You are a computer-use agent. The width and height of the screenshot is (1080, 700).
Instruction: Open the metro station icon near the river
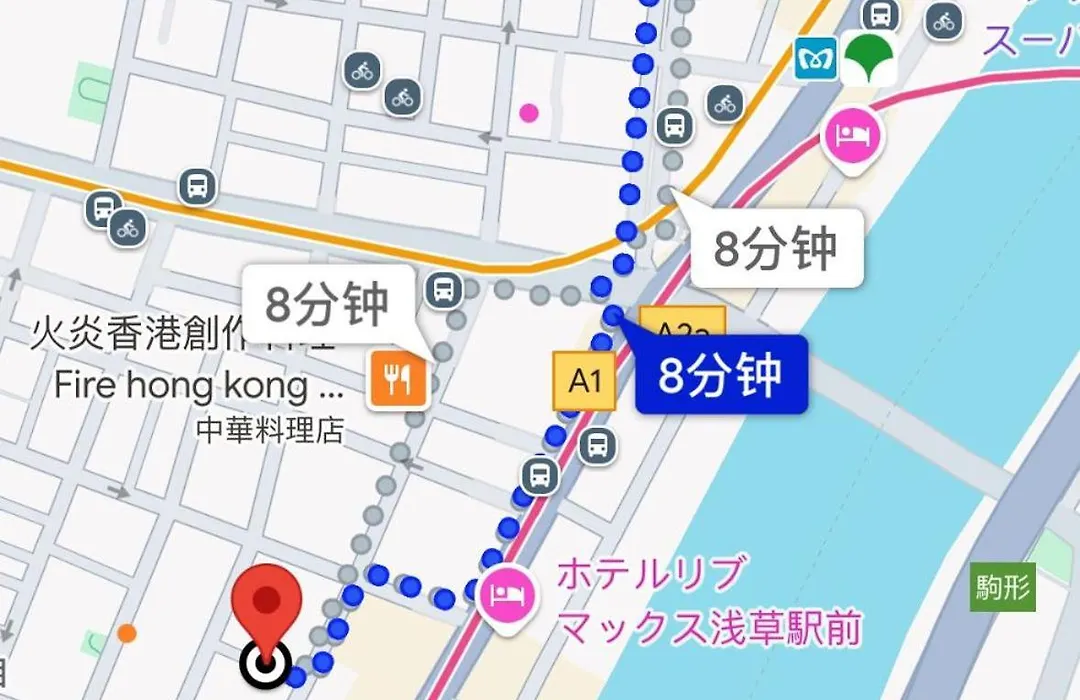coord(816,59)
